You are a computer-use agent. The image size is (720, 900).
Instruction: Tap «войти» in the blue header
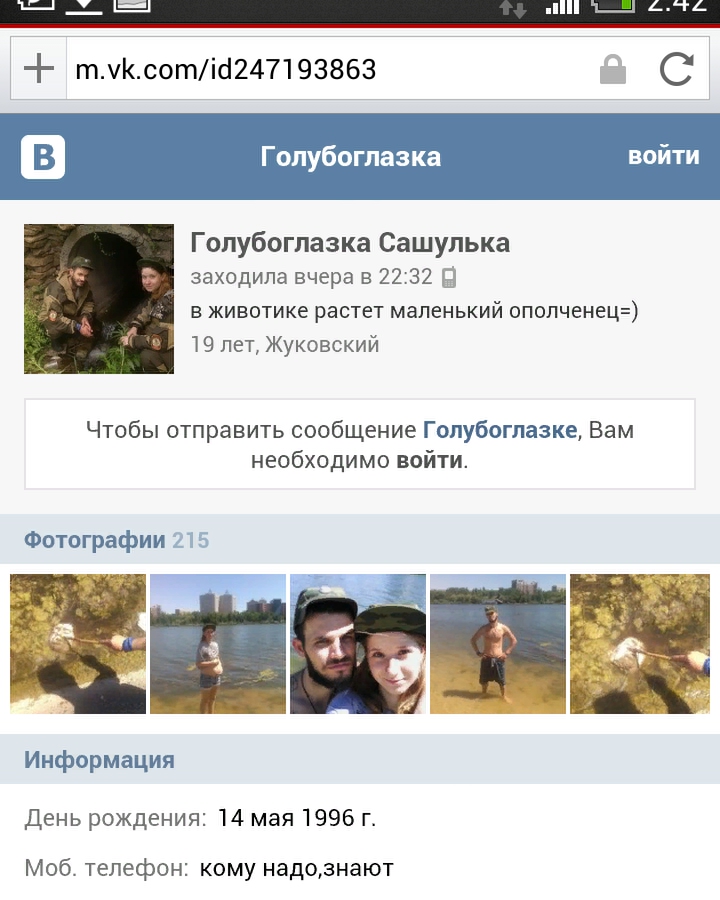(663, 156)
